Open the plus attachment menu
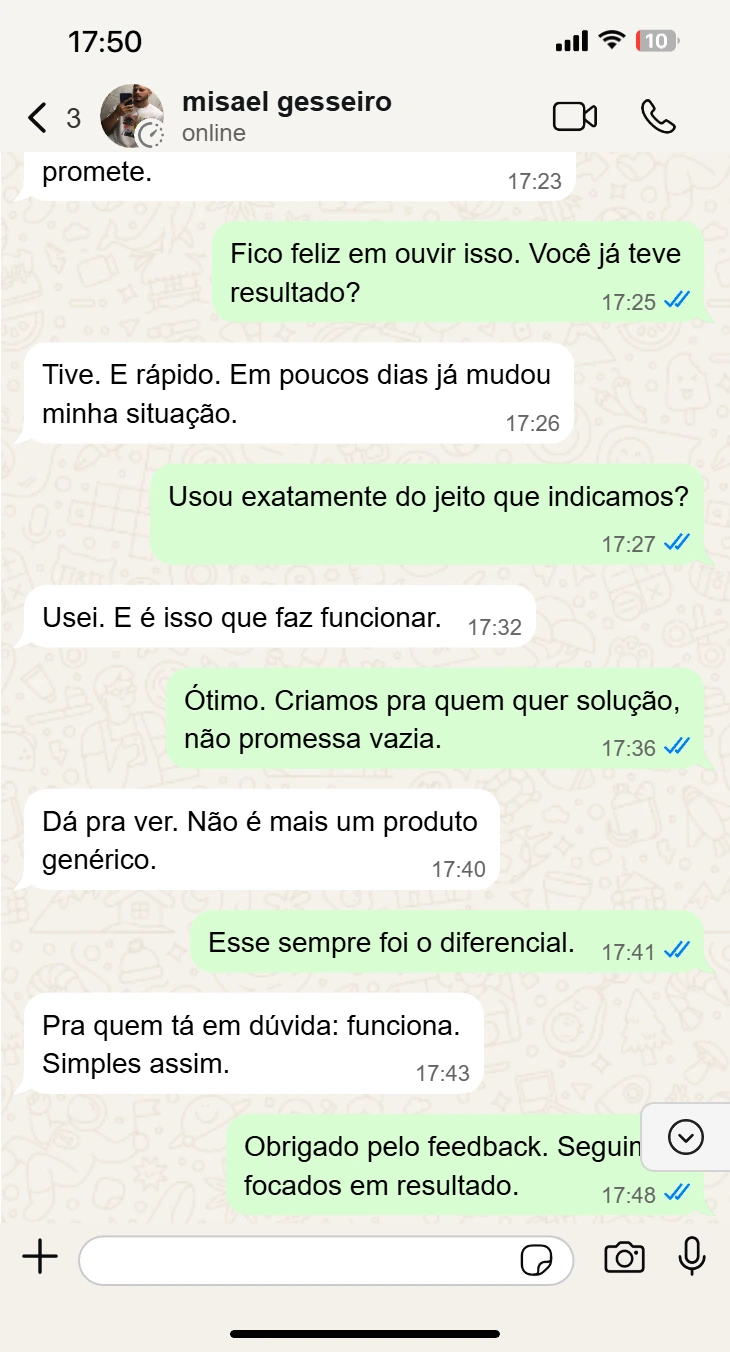Image resolution: width=730 pixels, height=1352 pixels. 40,1258
